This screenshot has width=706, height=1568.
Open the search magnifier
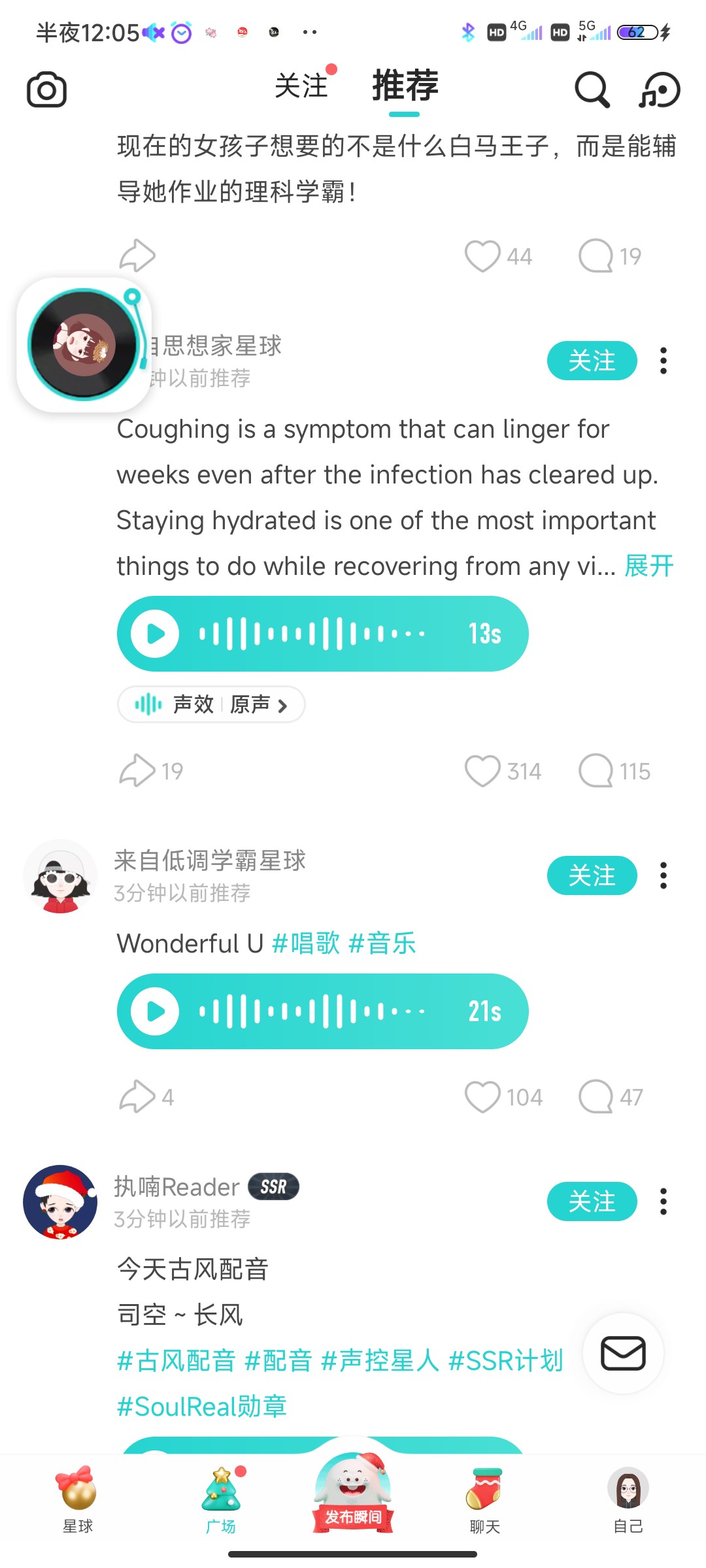[592, 90]
